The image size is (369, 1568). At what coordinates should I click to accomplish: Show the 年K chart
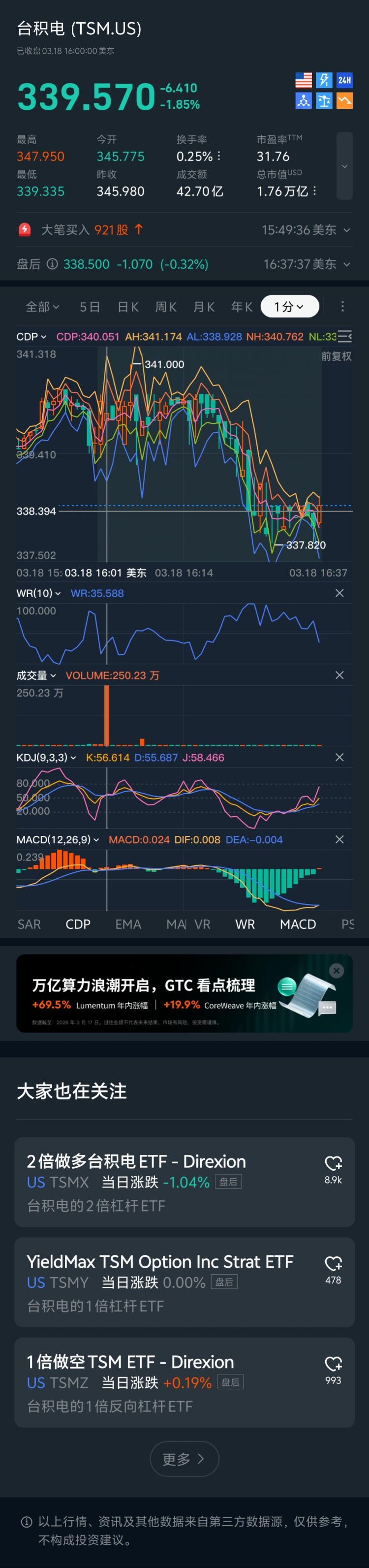coord(242,307)
